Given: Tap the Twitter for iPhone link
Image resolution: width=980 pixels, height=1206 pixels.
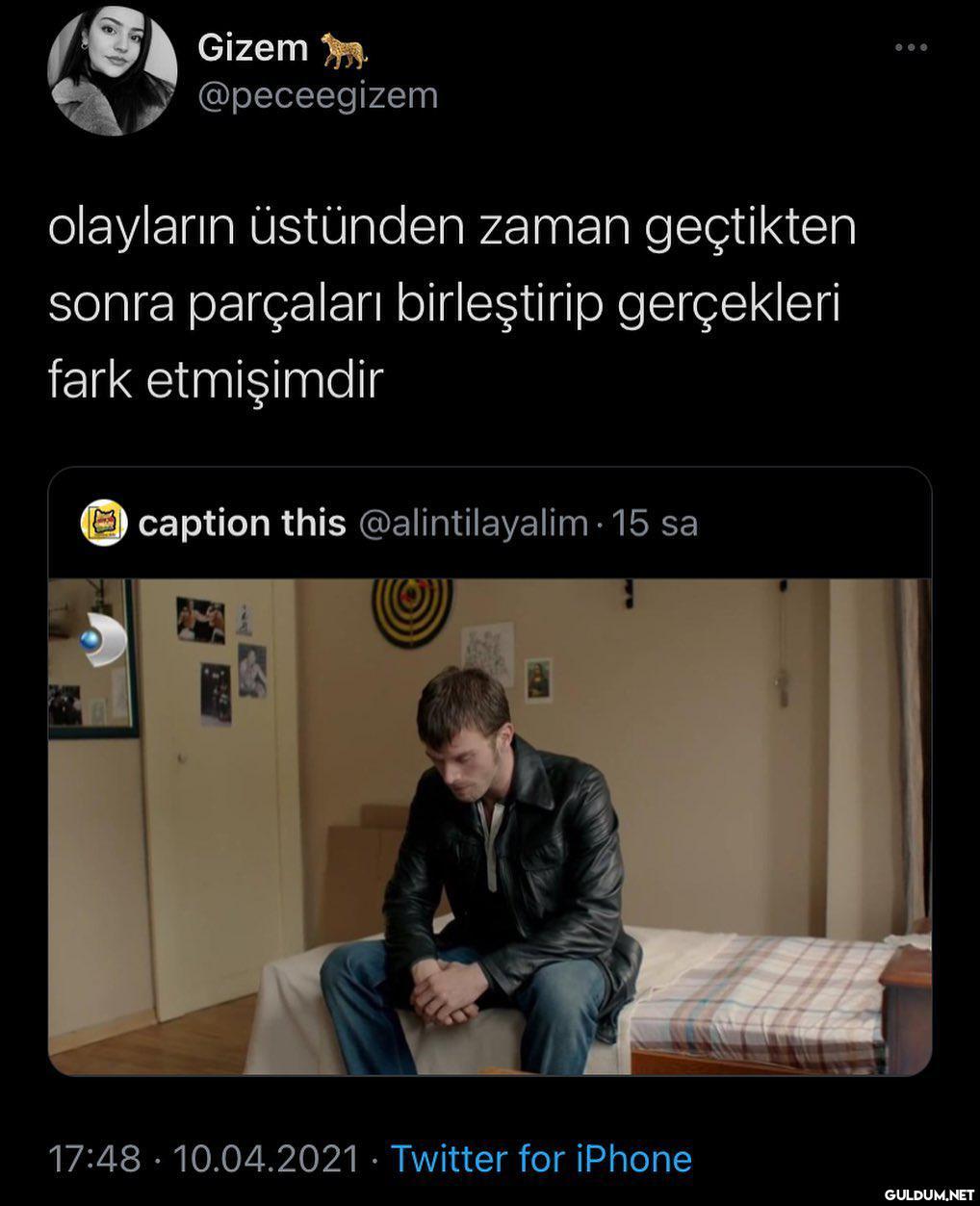Looking at the screenshot, I should pyautogui.click(x=541, y=1158).
